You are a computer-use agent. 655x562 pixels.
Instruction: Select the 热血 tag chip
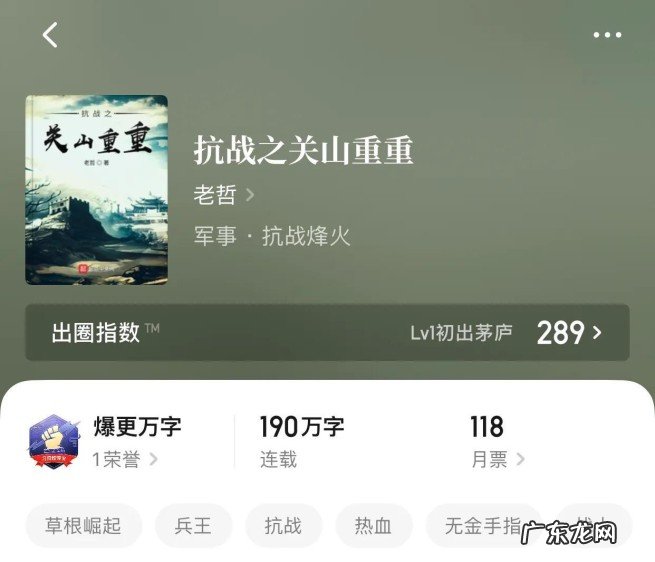point(373,526)
